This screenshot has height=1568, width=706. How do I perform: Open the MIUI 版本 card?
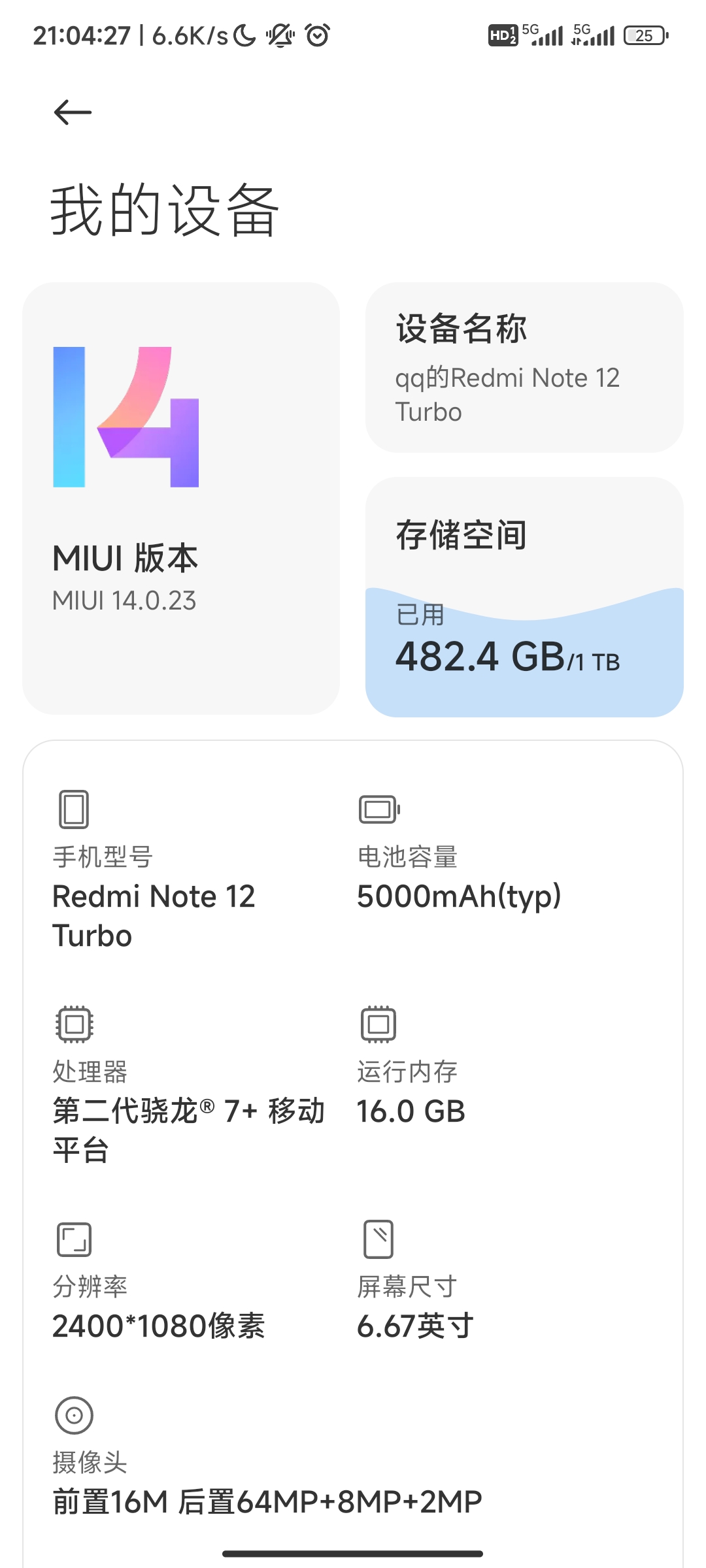181,498
